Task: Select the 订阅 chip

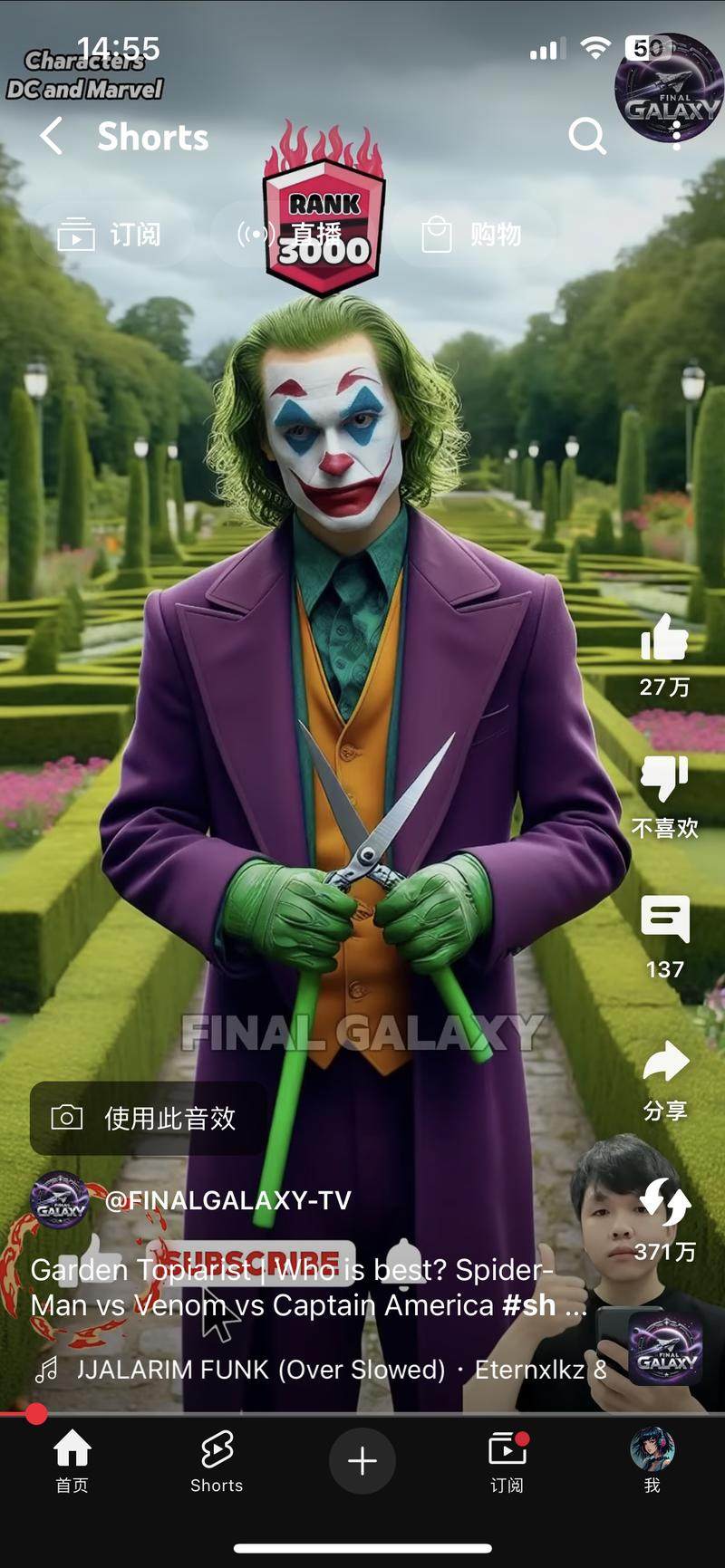Action: (111, 235)
